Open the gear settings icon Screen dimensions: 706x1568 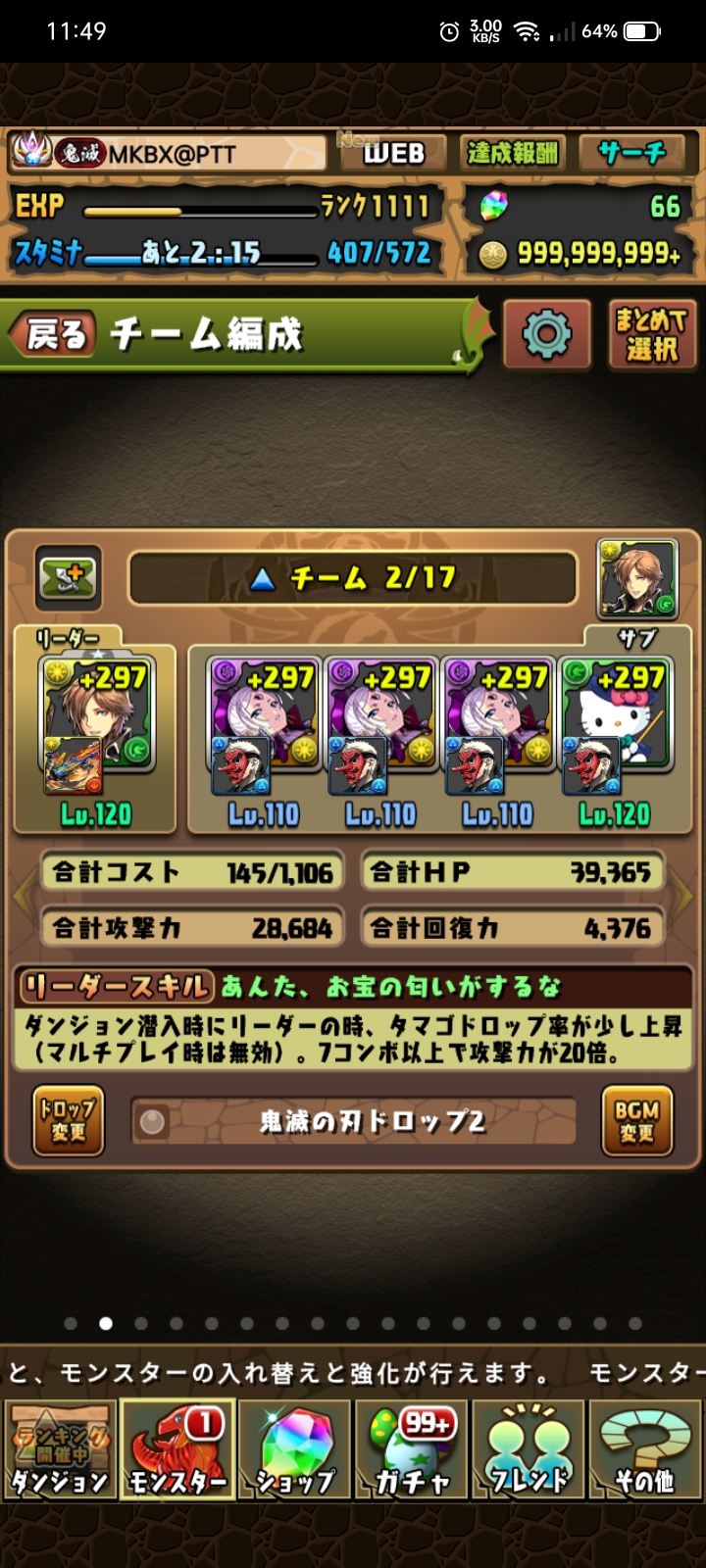pos(546,335)
